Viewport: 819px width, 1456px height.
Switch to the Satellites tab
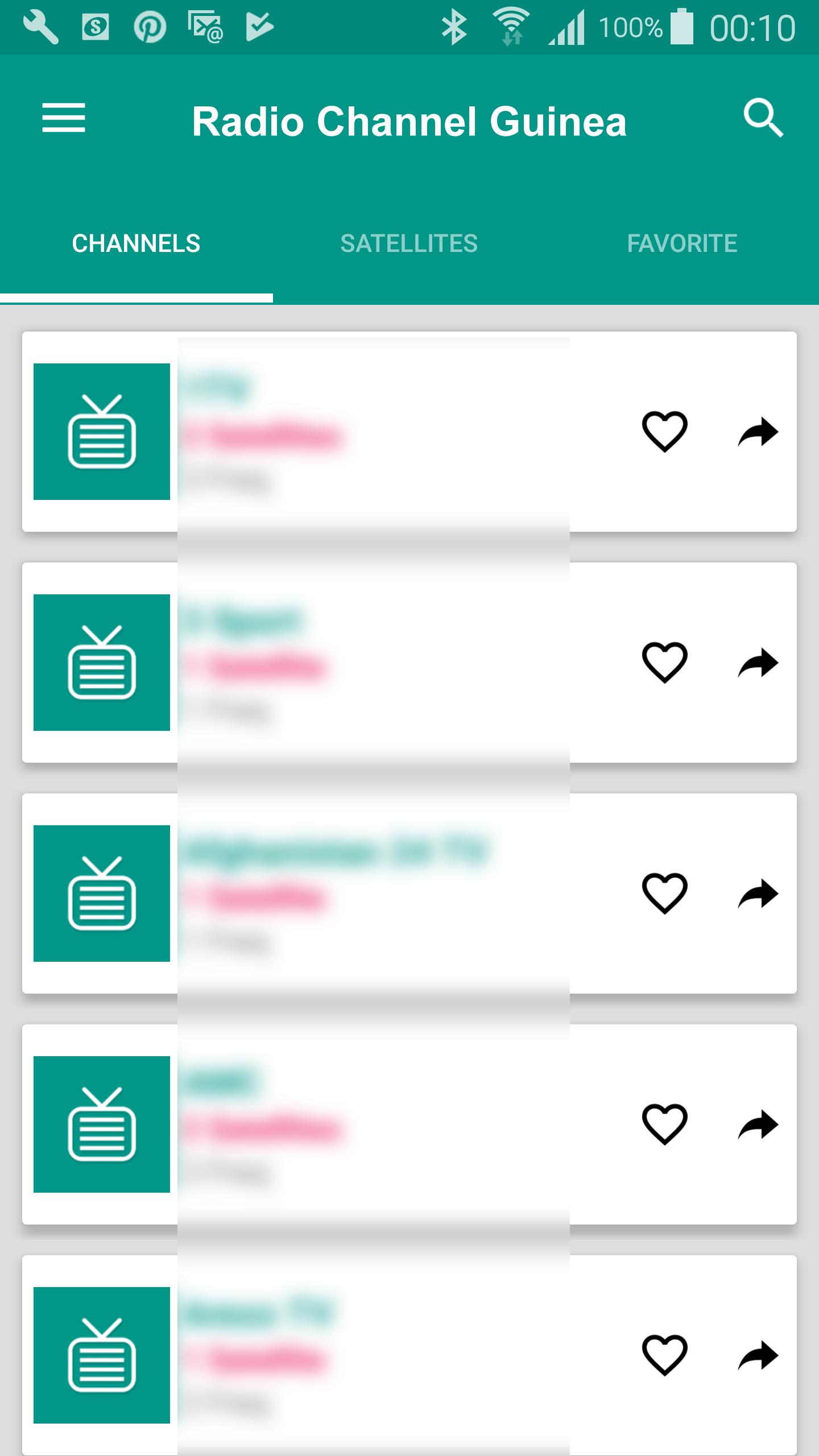point(409,243)
